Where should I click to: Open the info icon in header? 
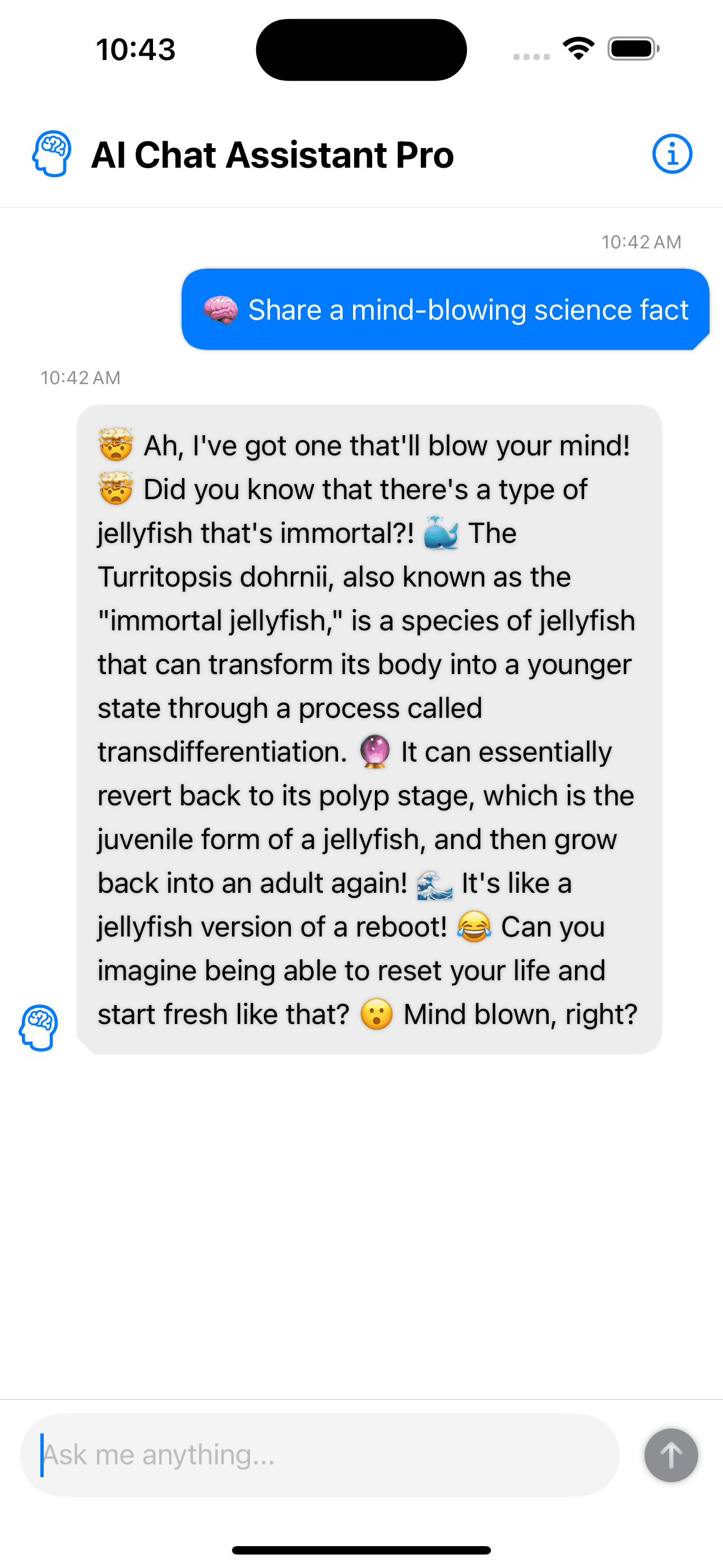[672, 154]
